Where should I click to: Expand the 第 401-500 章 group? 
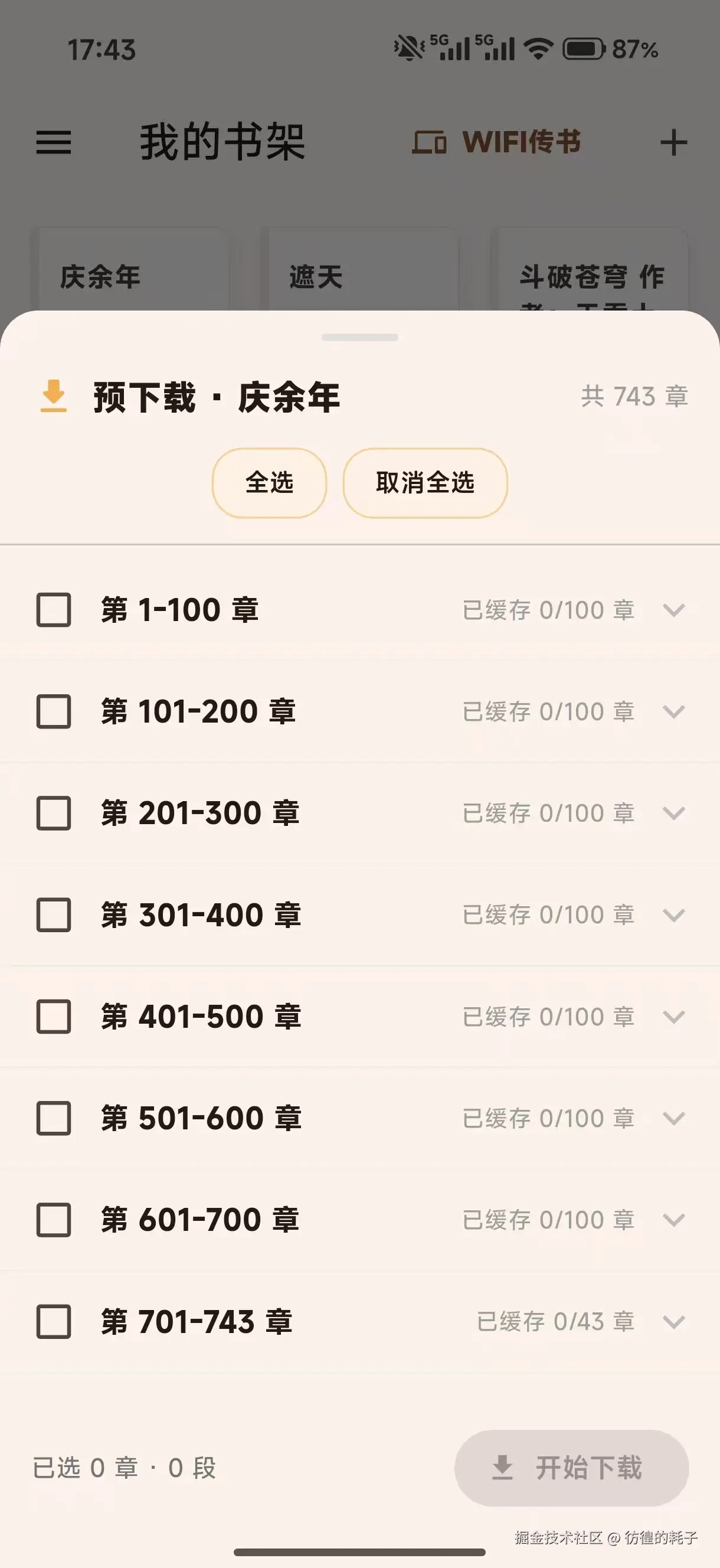tap(674, 1017)
